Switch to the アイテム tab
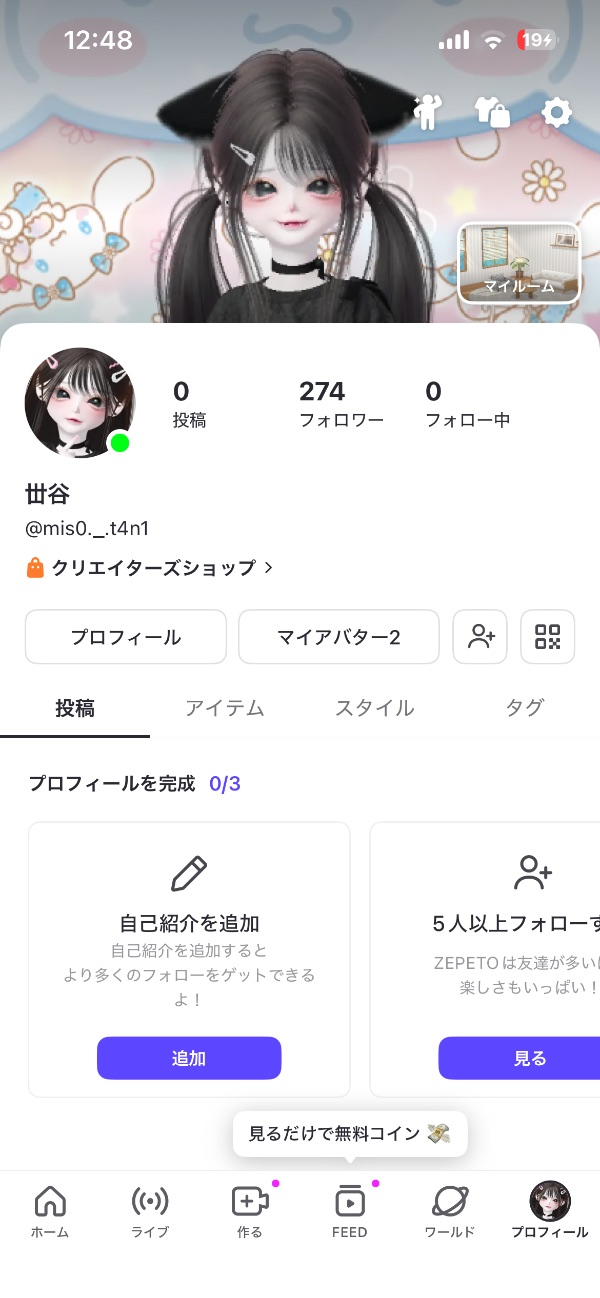600x1298 pixels. pos(225,708)
